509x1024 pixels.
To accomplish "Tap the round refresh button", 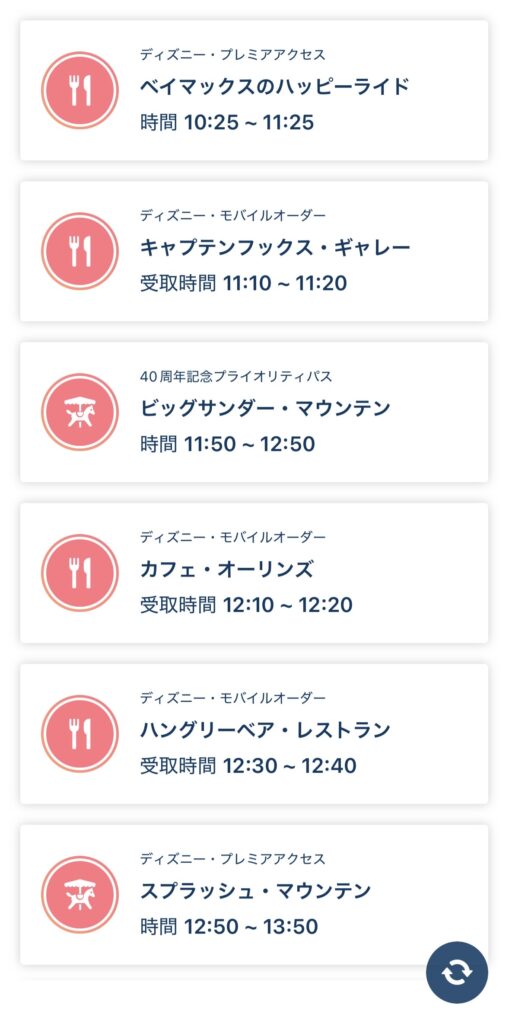I will pyautogui.click(x=457, y=972).
